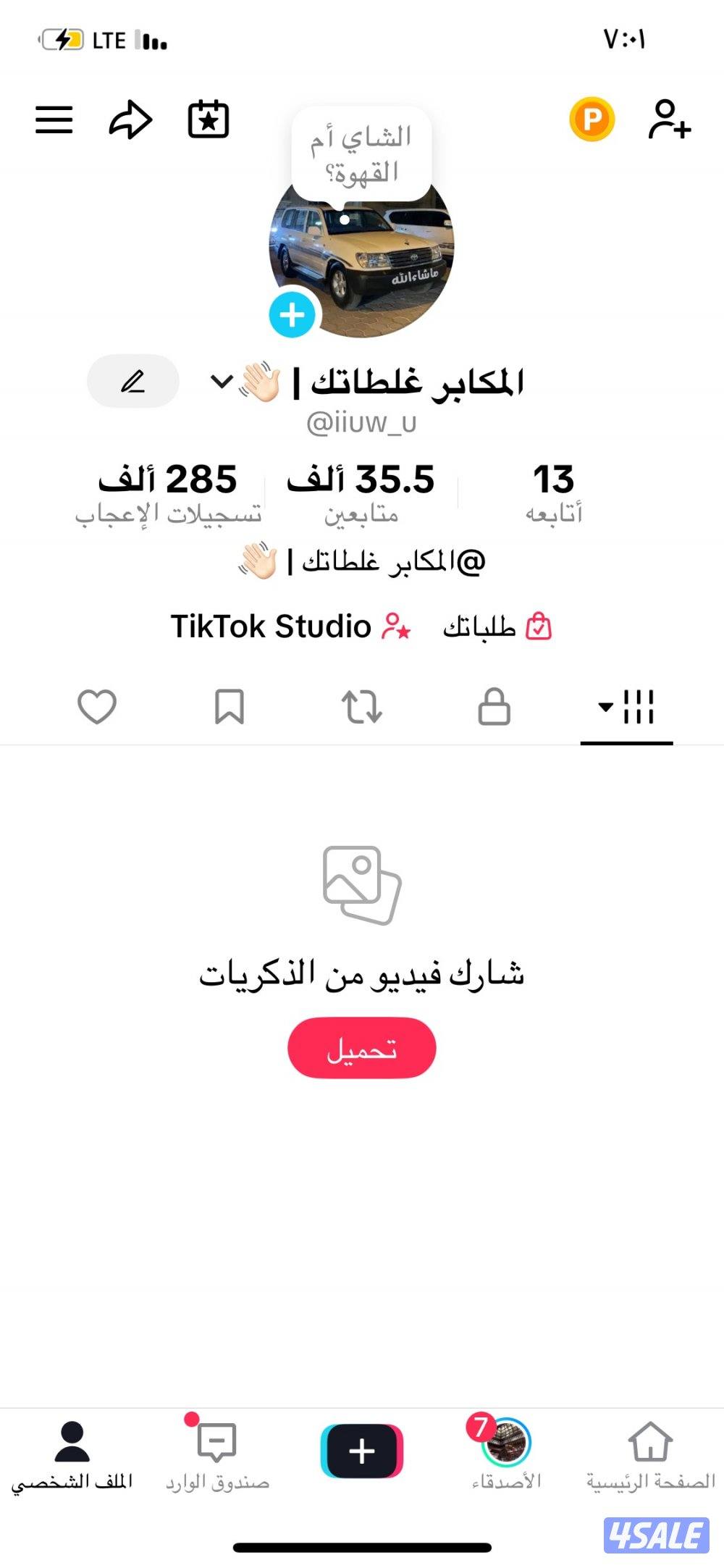Edit profile using the pencil icon
The image size is (724, 1568).
pos(133,382)
